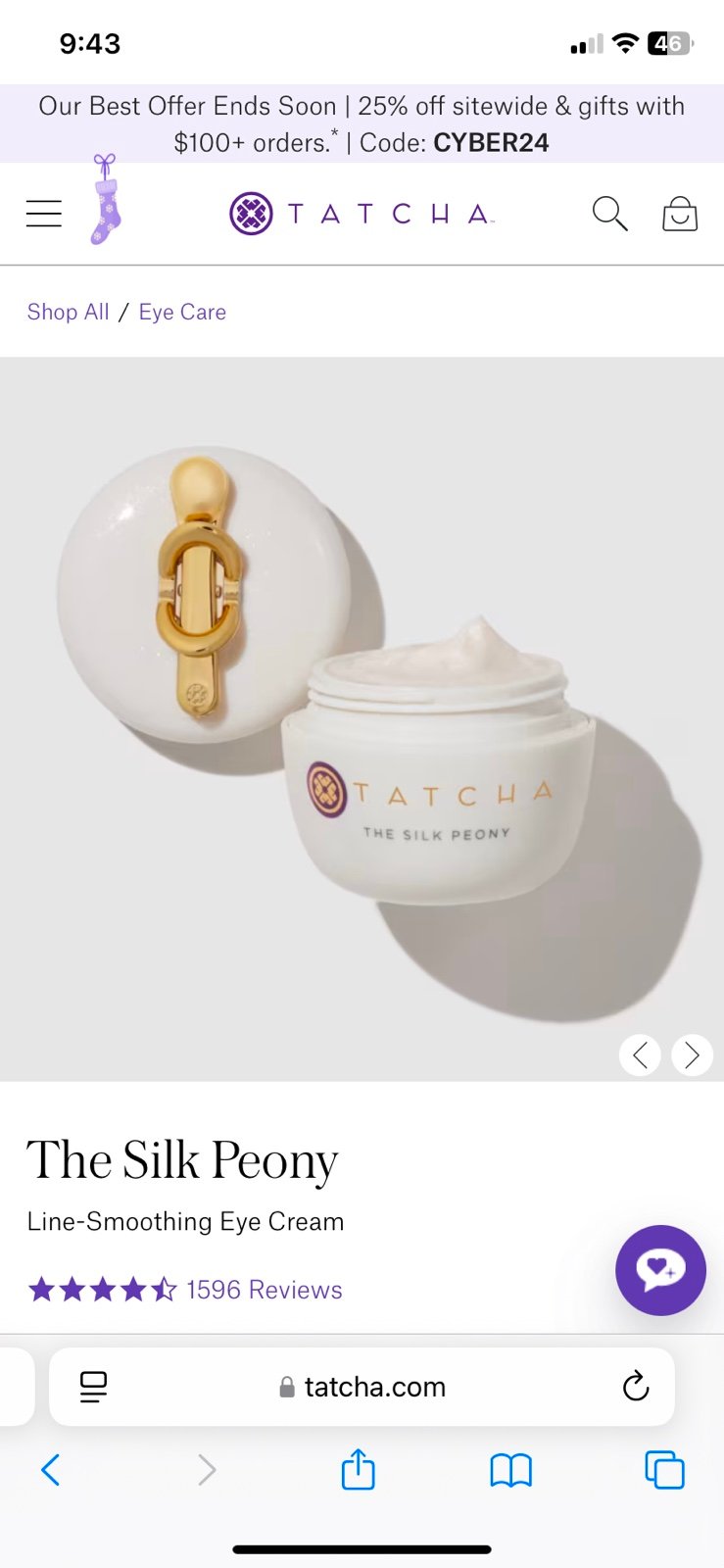Tap the holiday stocking icon

tap(106, 199)
